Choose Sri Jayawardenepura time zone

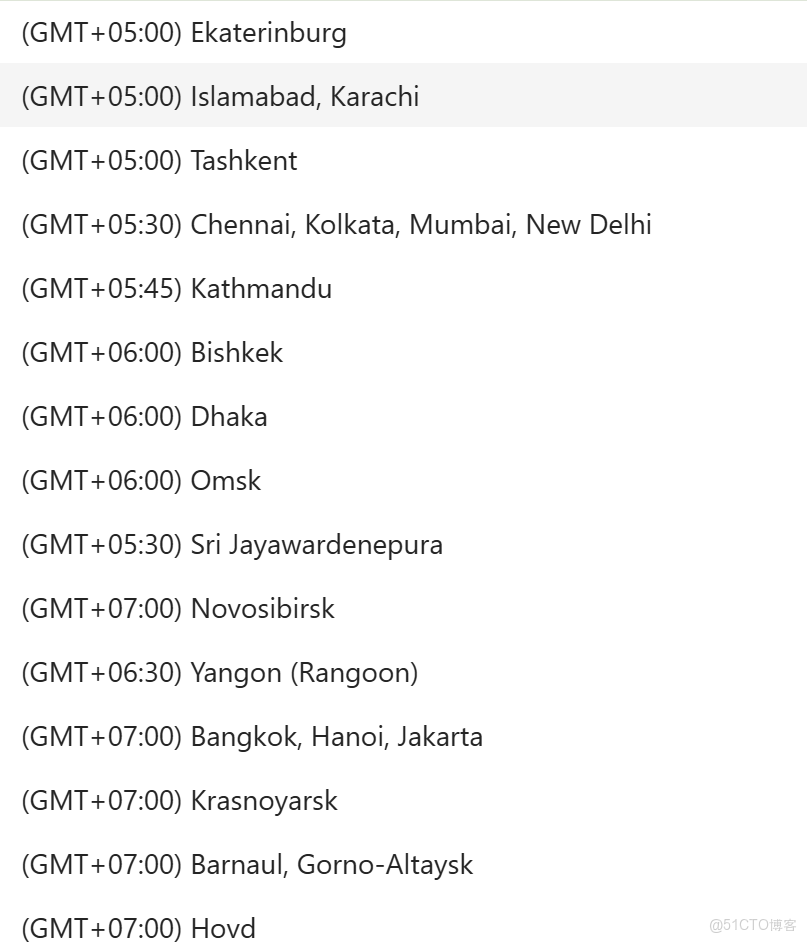[232, 545]
